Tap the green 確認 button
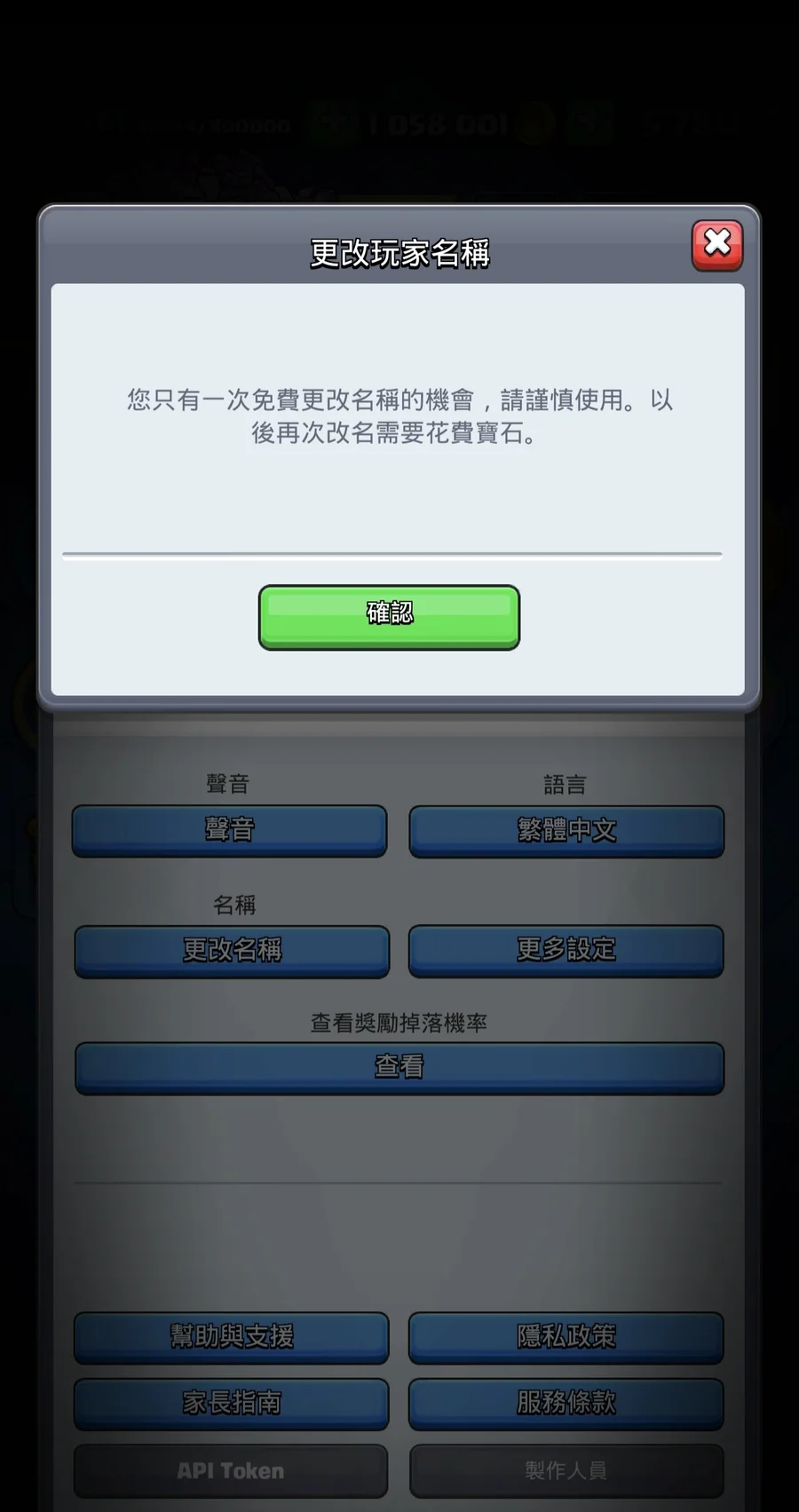The height and width of the screenshot is (1512, 799). (x=389, y=616)
